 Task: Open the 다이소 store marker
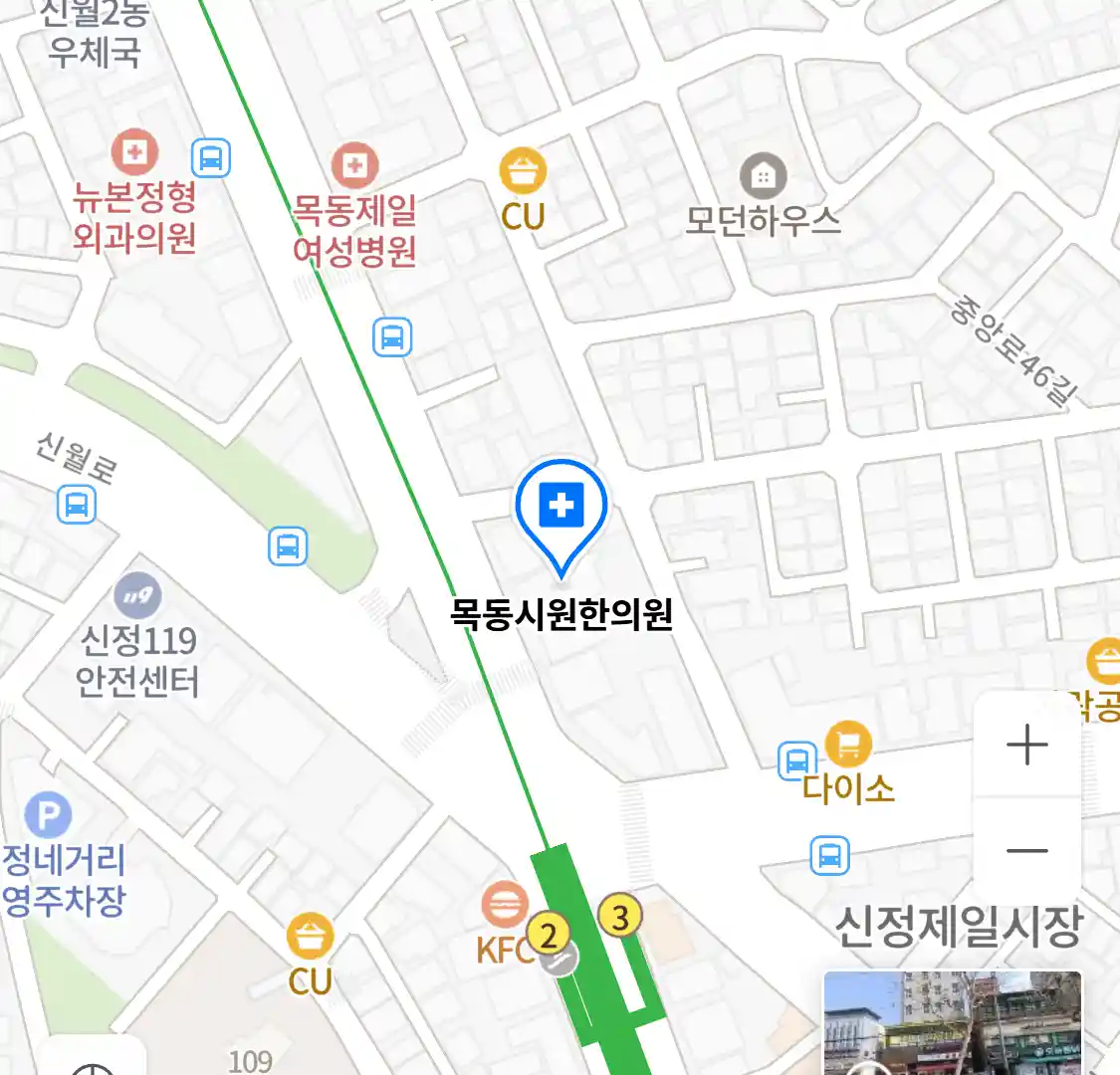tap(847, 744)
